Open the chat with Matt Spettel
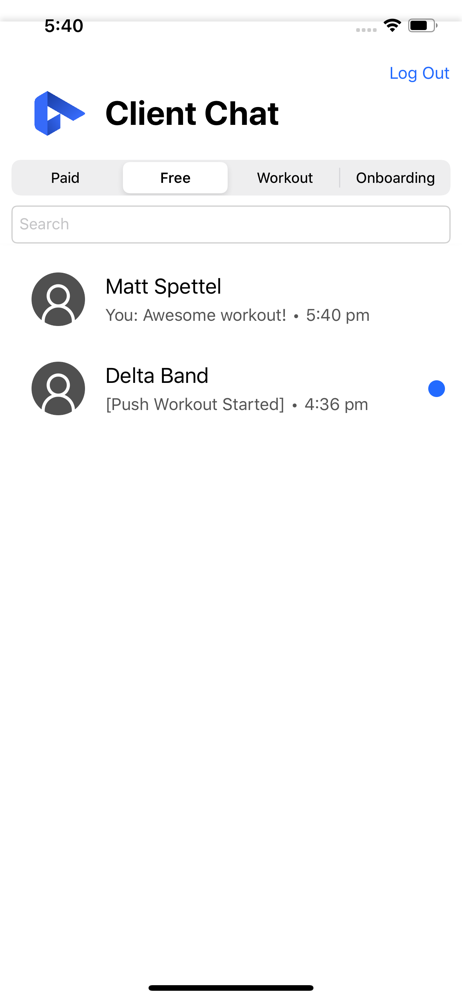 tap(231, 299)
